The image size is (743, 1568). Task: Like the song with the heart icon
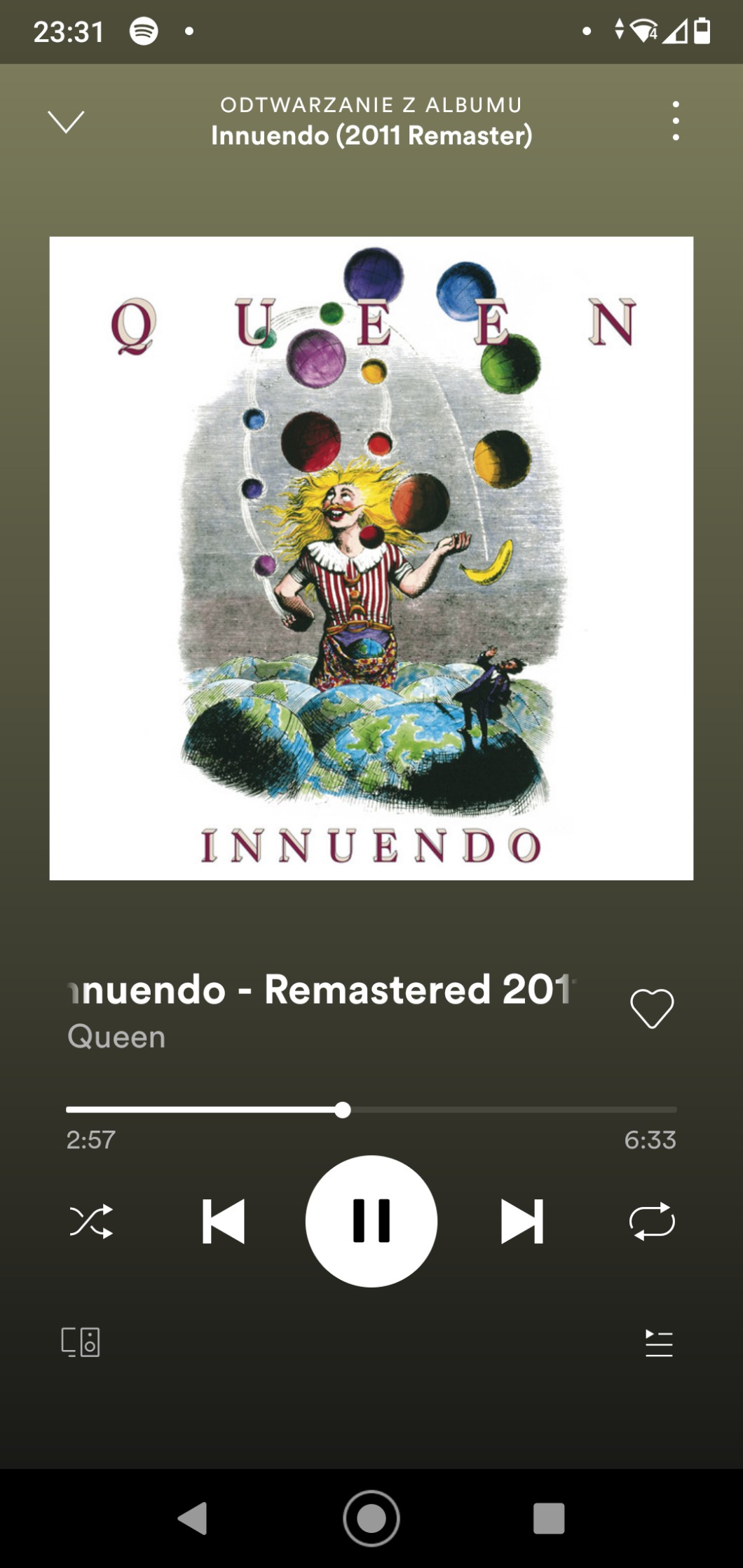pyautogui.click(x=652, y=1009)
